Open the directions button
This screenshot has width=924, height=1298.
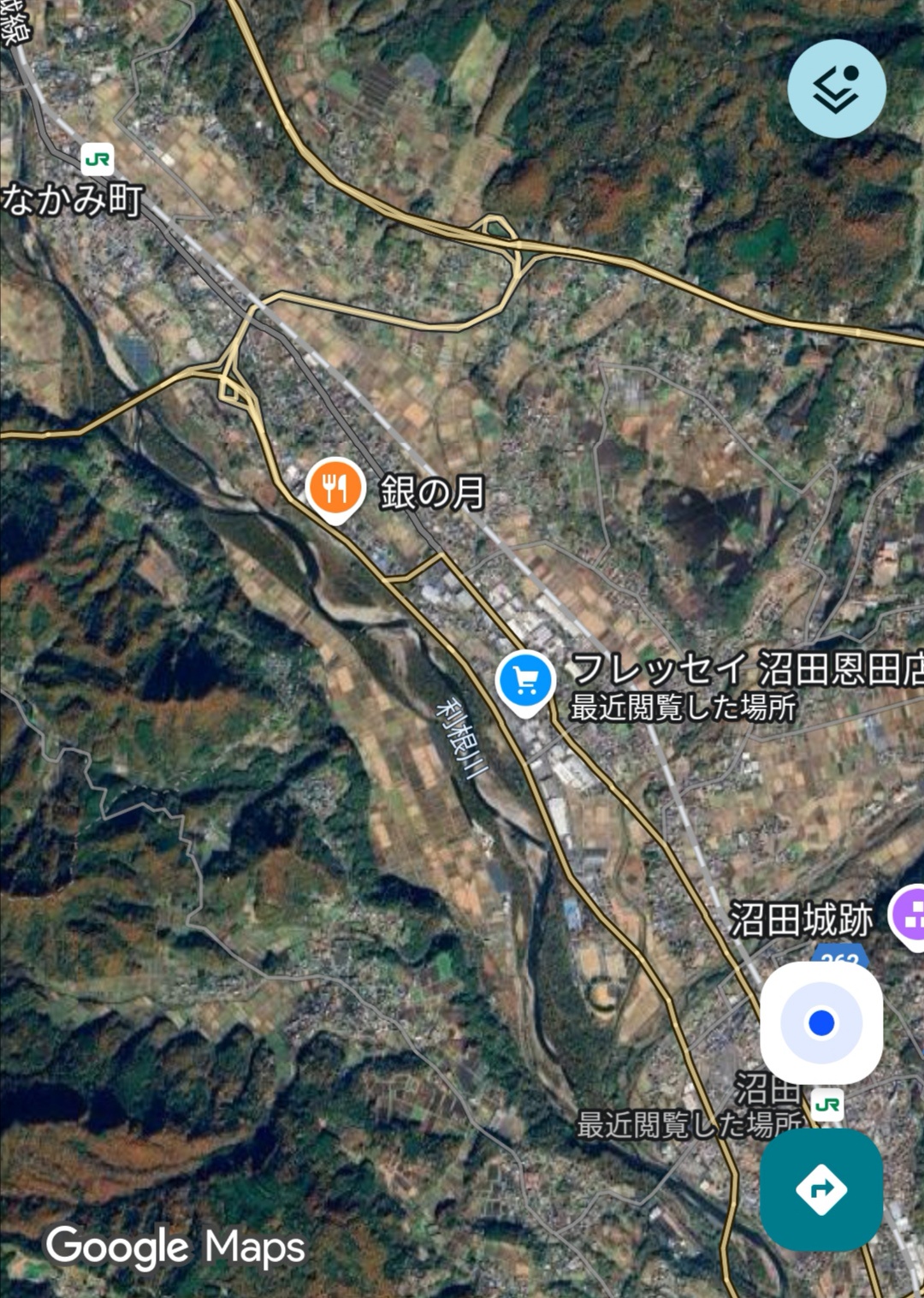(820, 1189)
